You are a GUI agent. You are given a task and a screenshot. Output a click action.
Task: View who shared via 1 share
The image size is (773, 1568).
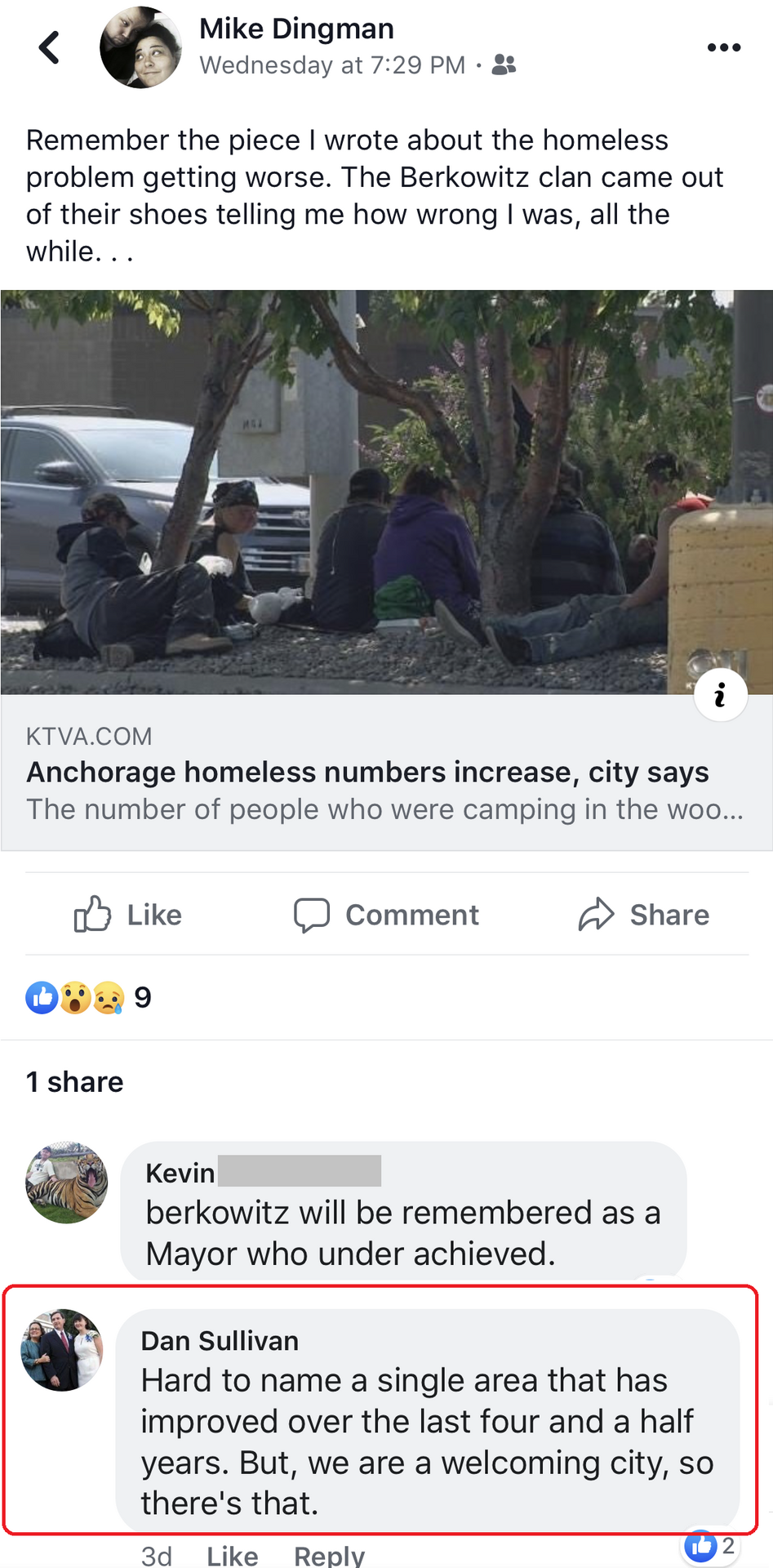tap(74, 1082)
